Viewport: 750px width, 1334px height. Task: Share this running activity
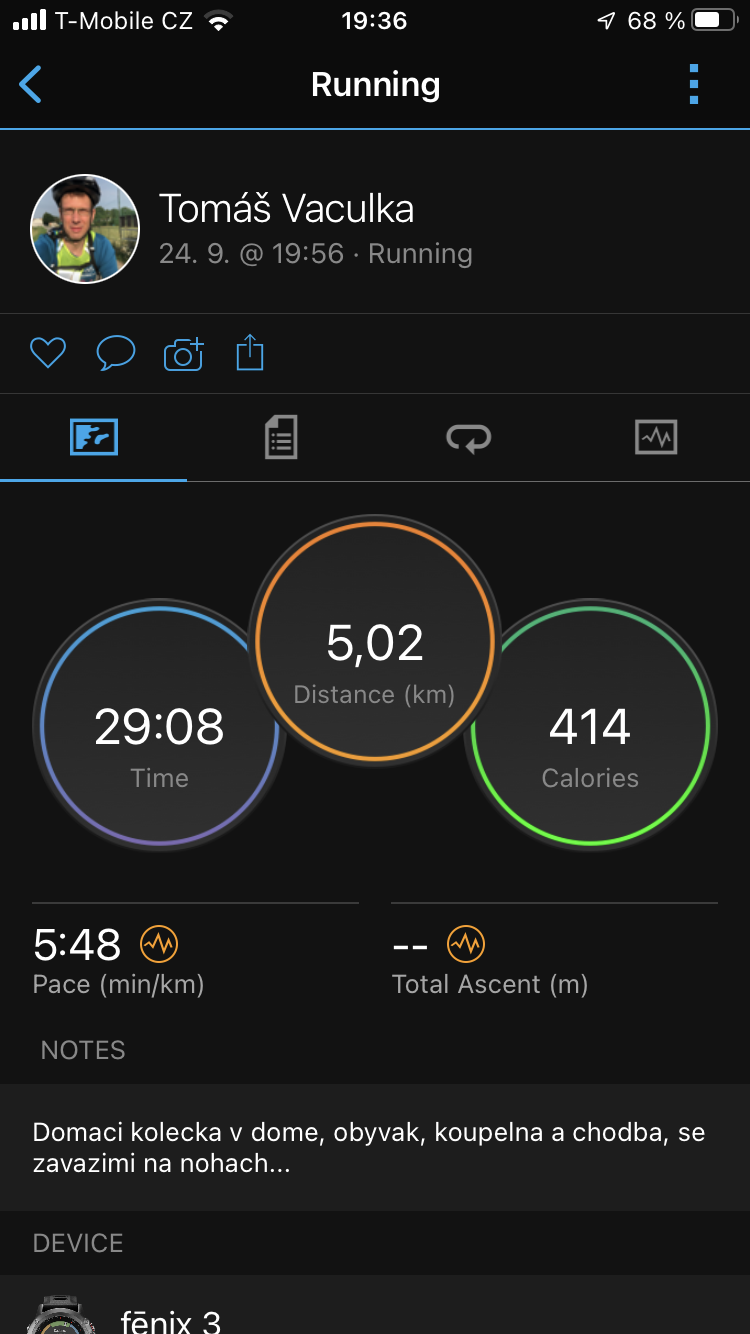tap(250, 353)
